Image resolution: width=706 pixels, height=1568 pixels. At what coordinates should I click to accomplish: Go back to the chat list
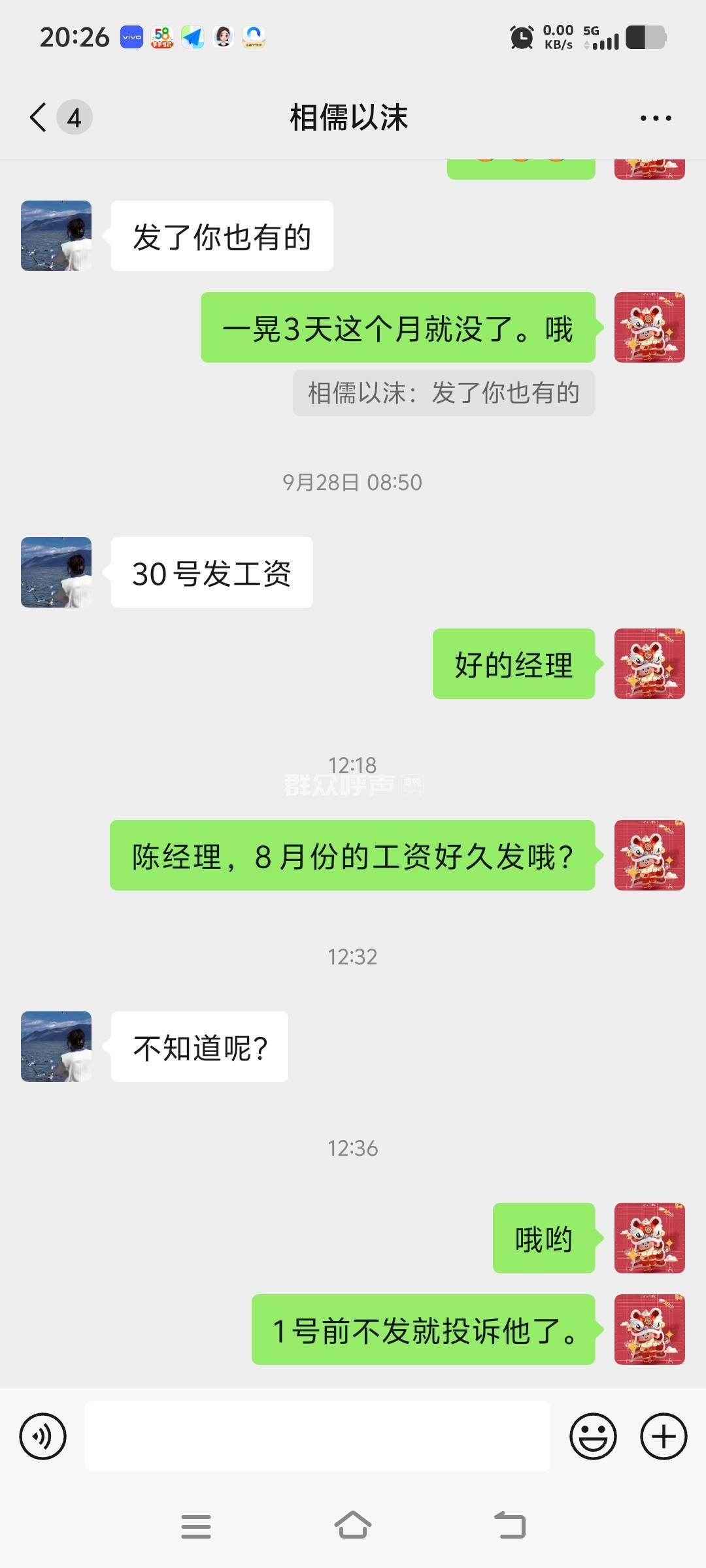39,118
